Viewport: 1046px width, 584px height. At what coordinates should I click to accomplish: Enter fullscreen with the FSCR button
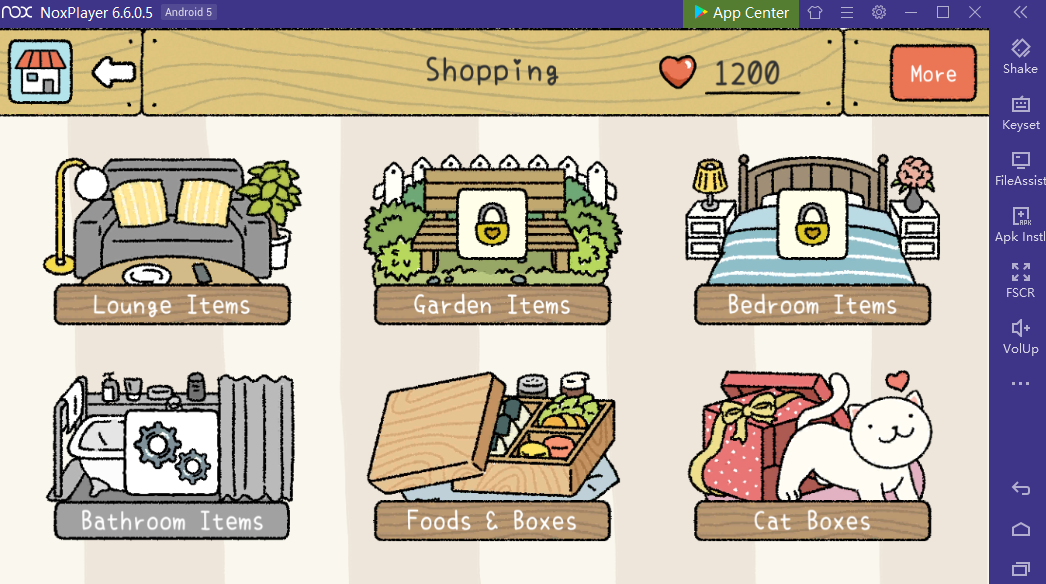[1020, 280]
